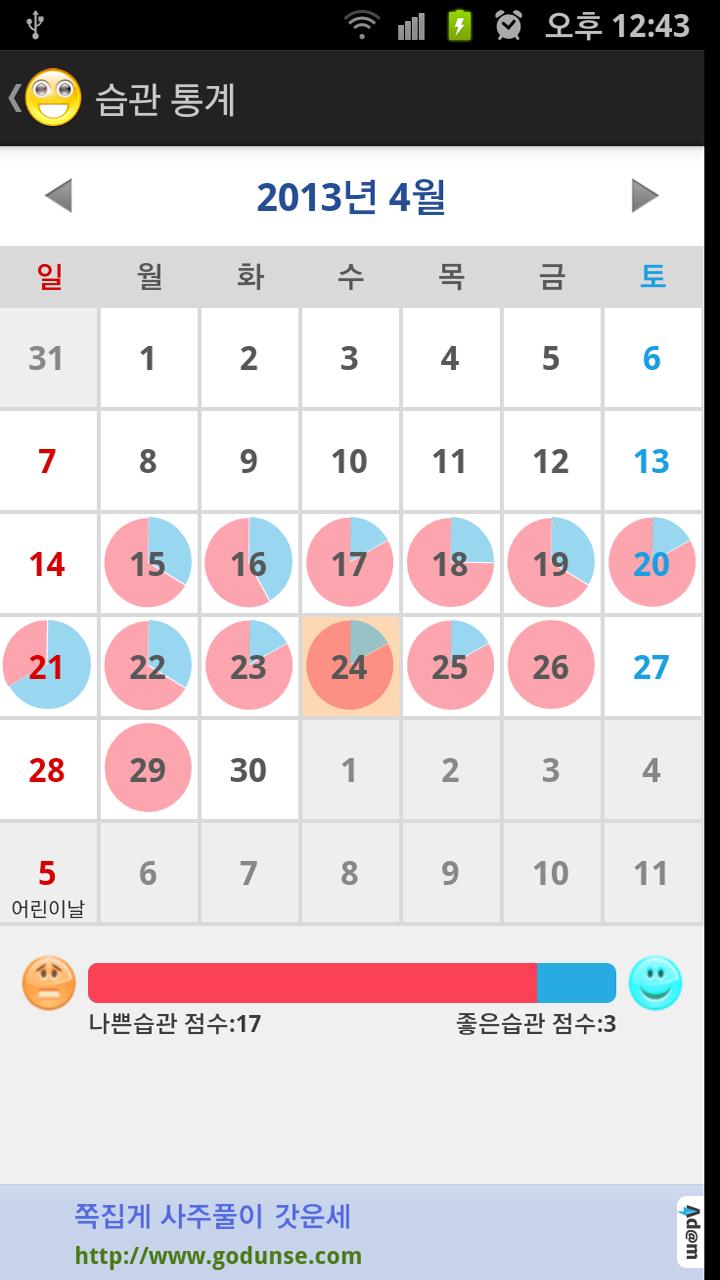Select the highlighted date April 24
This screenshot has width=720, height=1280.
349,667
